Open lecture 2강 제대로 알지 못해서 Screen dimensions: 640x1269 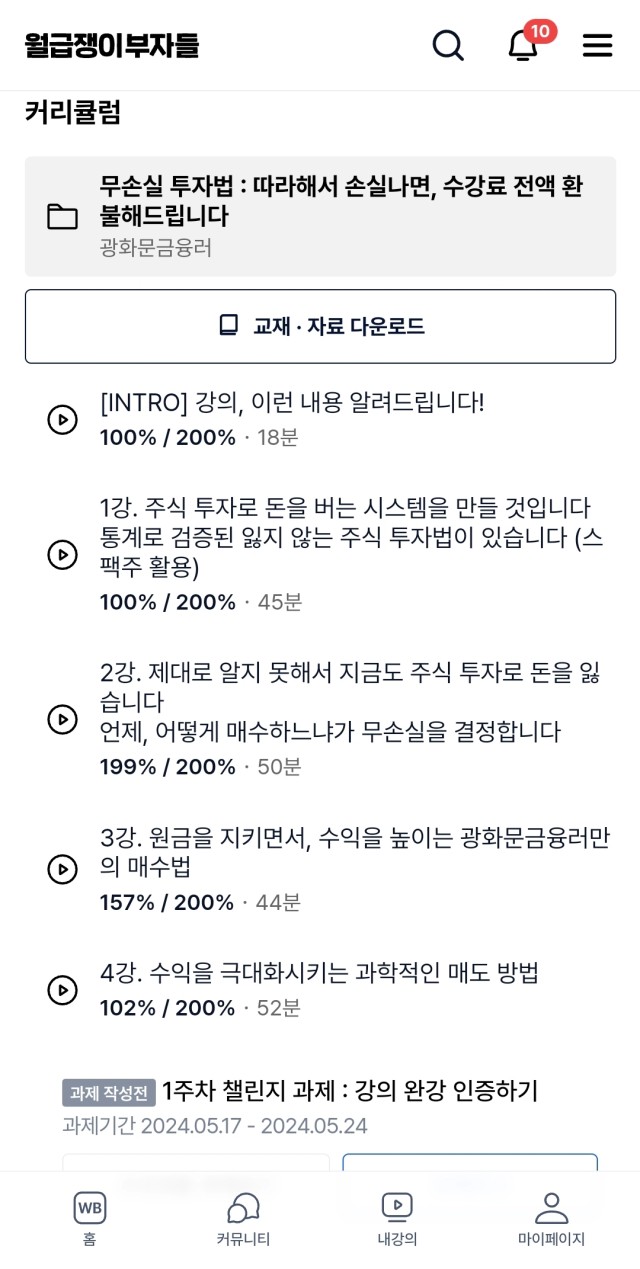tap(320, 719)
